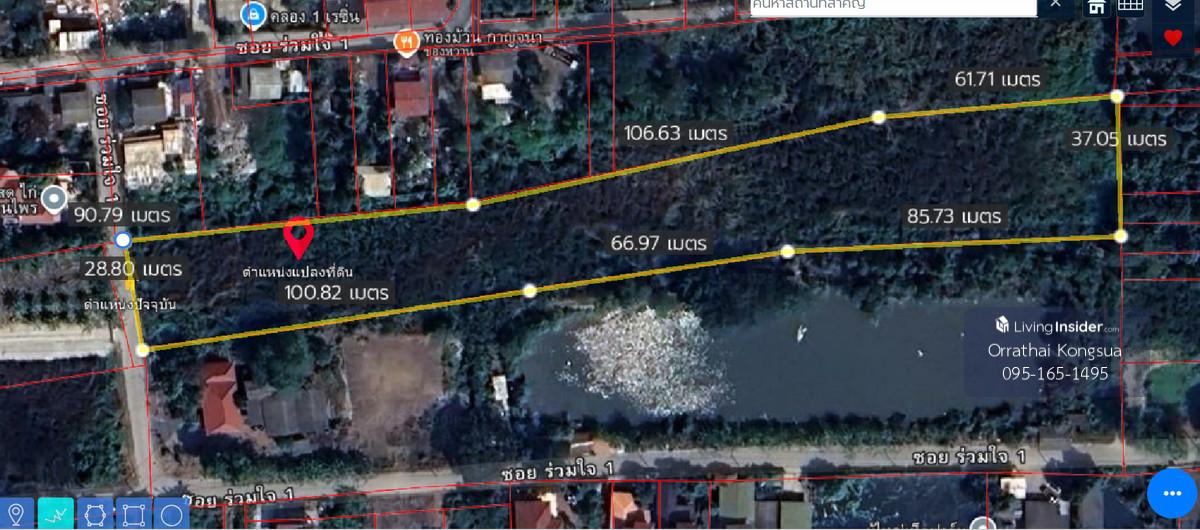Select the line measurement tool

(x=56, y=514)
